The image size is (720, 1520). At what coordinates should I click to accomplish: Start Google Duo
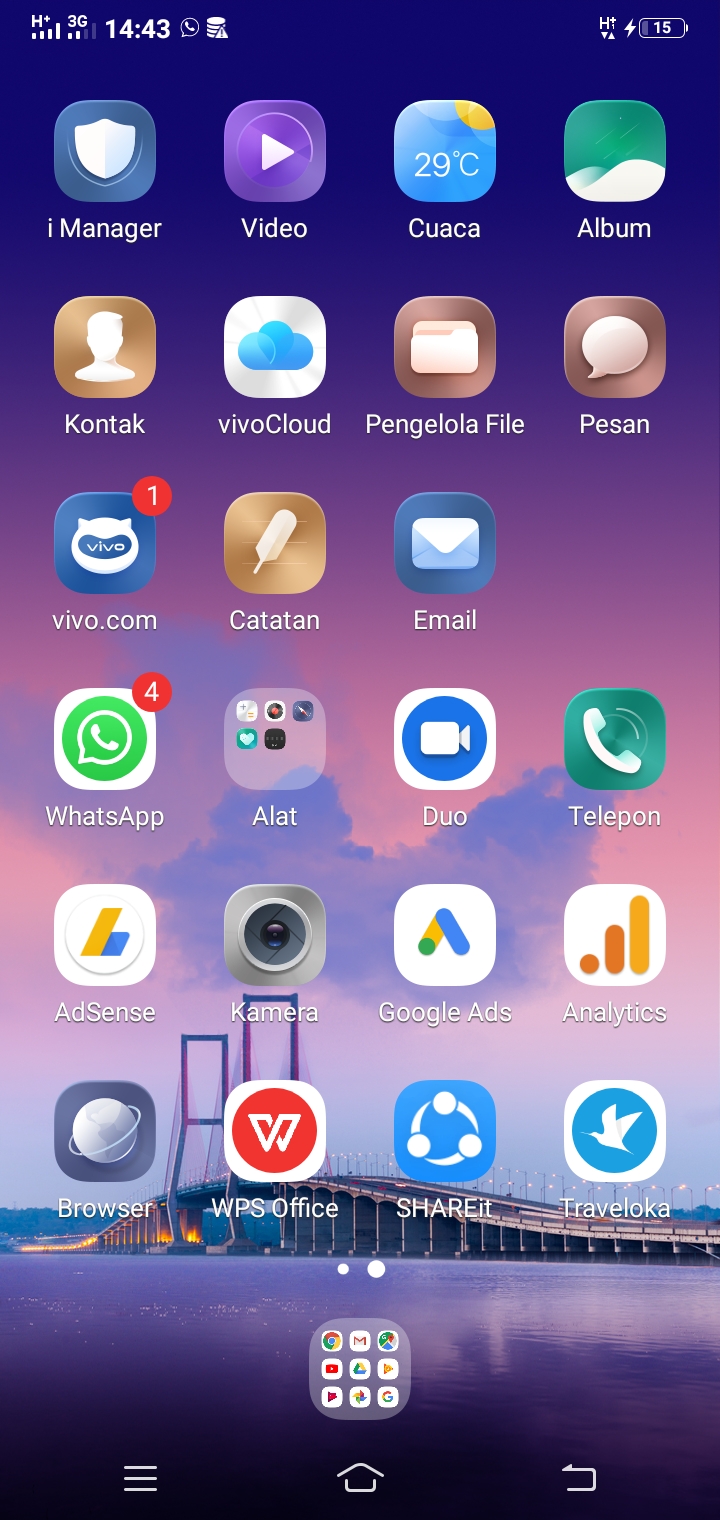coord(445,740)
